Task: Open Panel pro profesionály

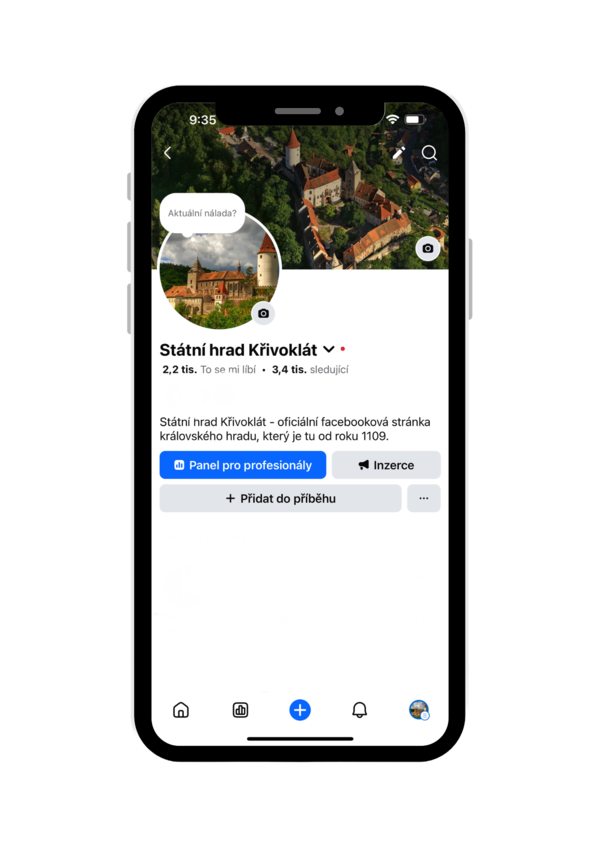Action: pos(242,465)
